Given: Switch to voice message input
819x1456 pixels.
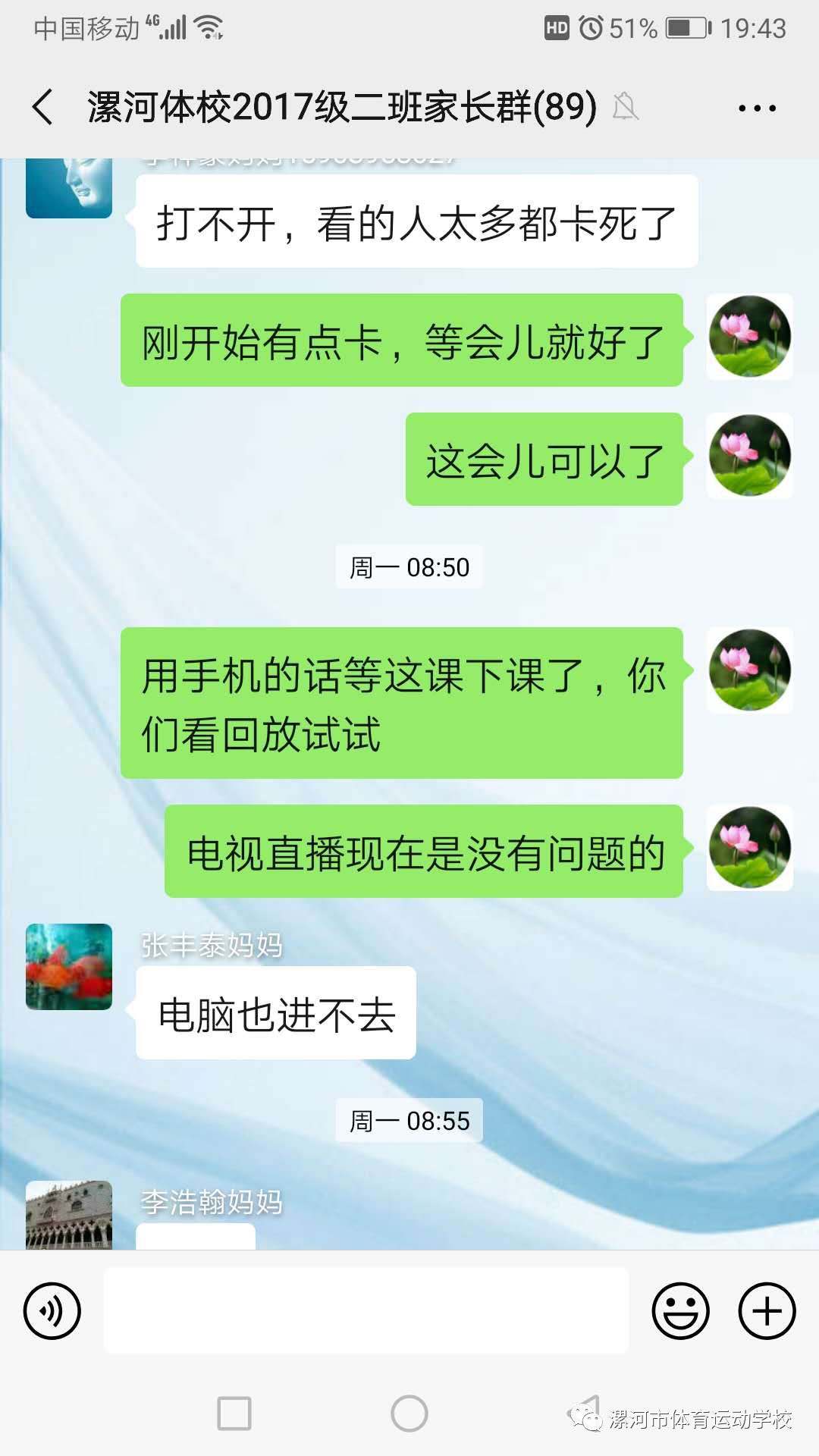Looking at the screenshot, I should click(52, 1310).
